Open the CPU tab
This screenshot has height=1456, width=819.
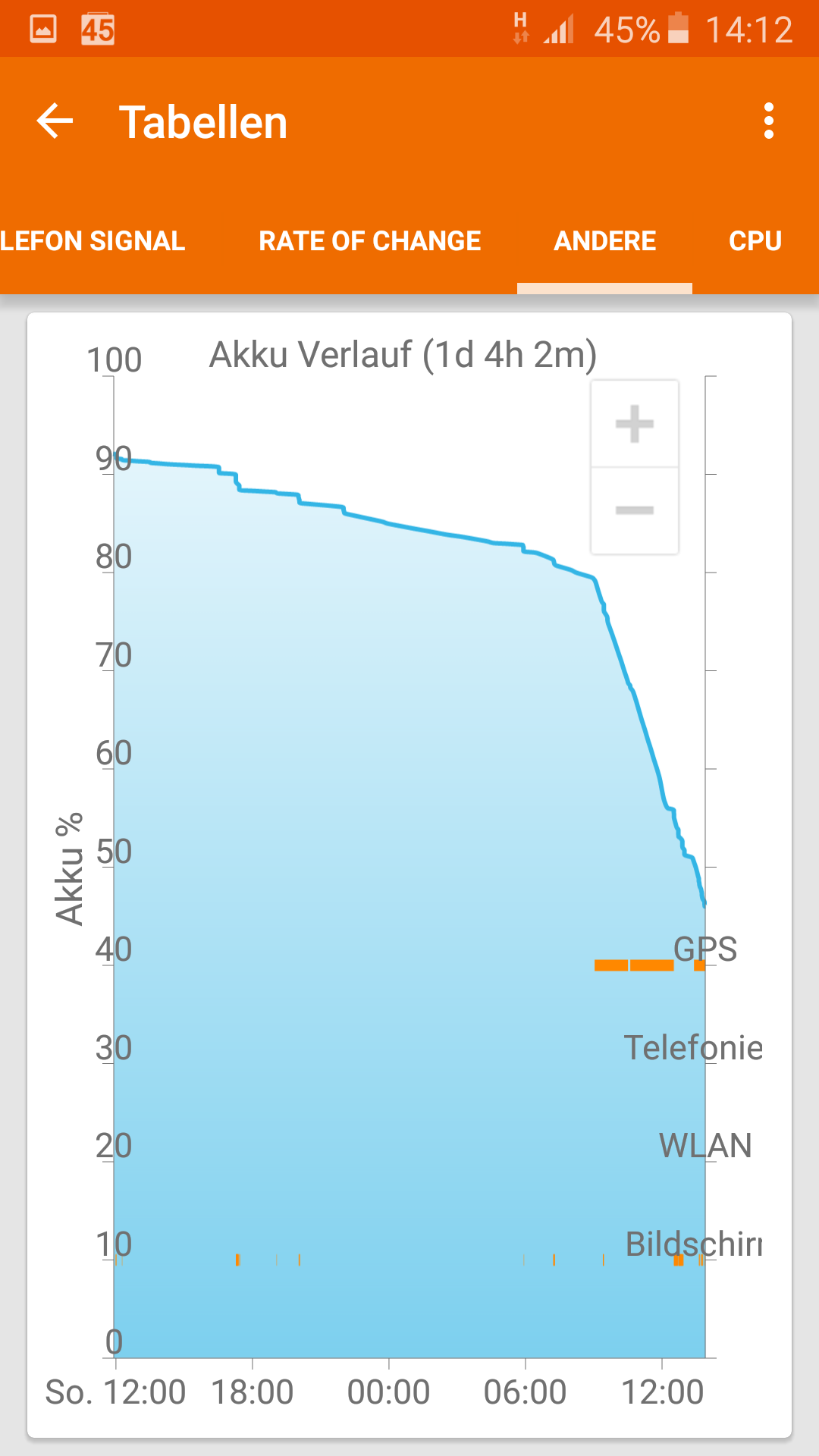[755, 241]
